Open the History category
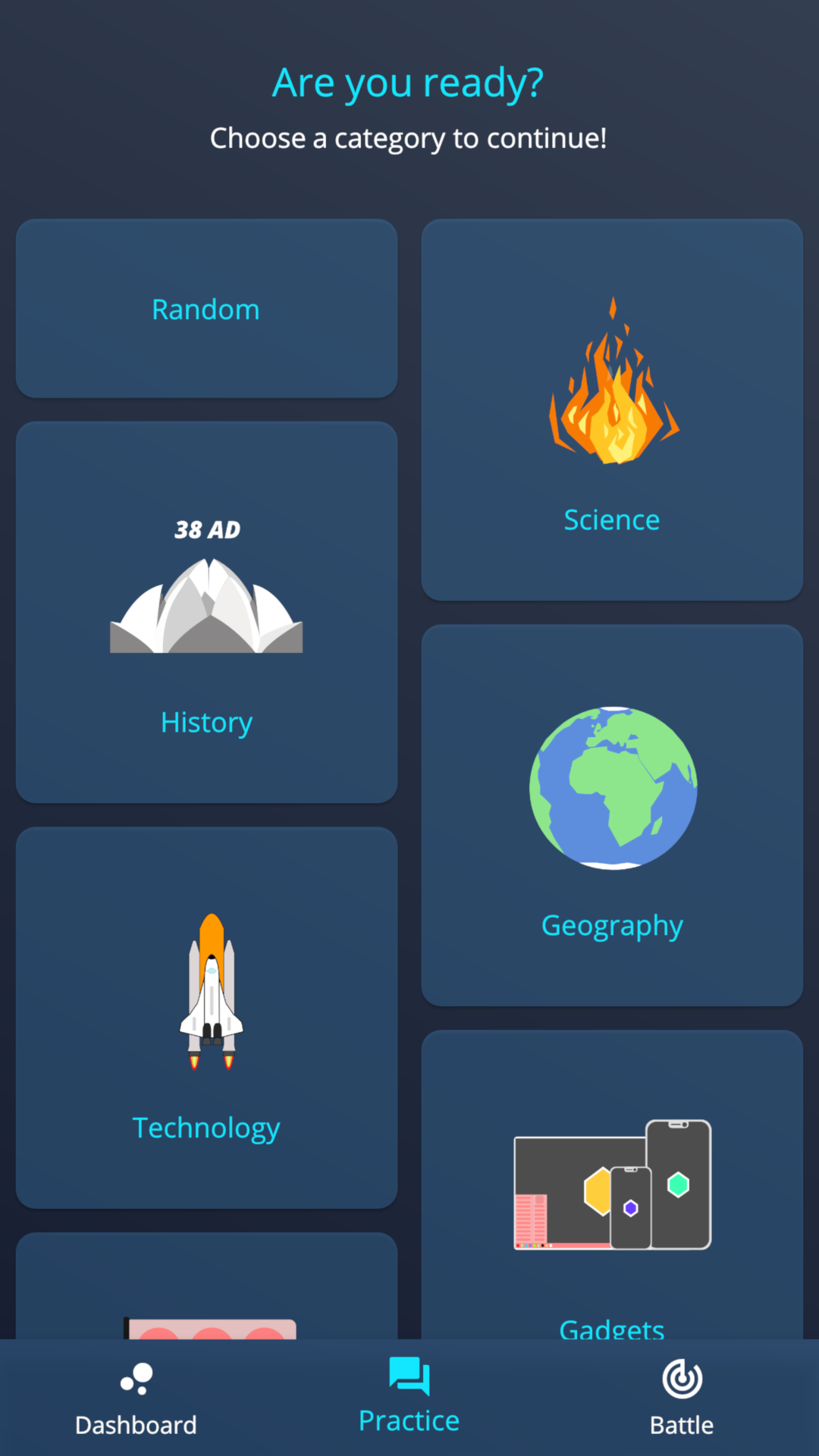The width and height of the screenshot is (819, 1456). coord(206,612)
